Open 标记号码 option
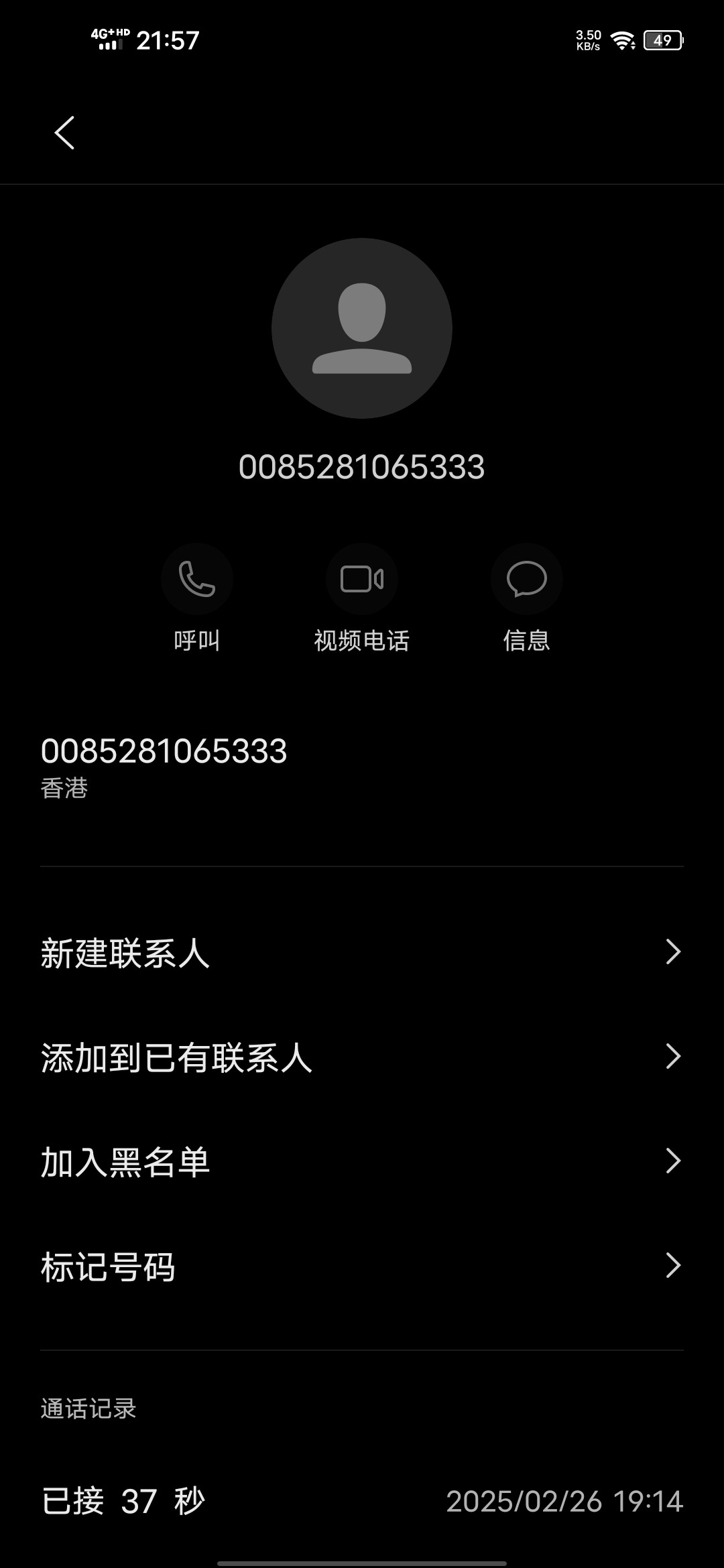 coord(362,1266)
